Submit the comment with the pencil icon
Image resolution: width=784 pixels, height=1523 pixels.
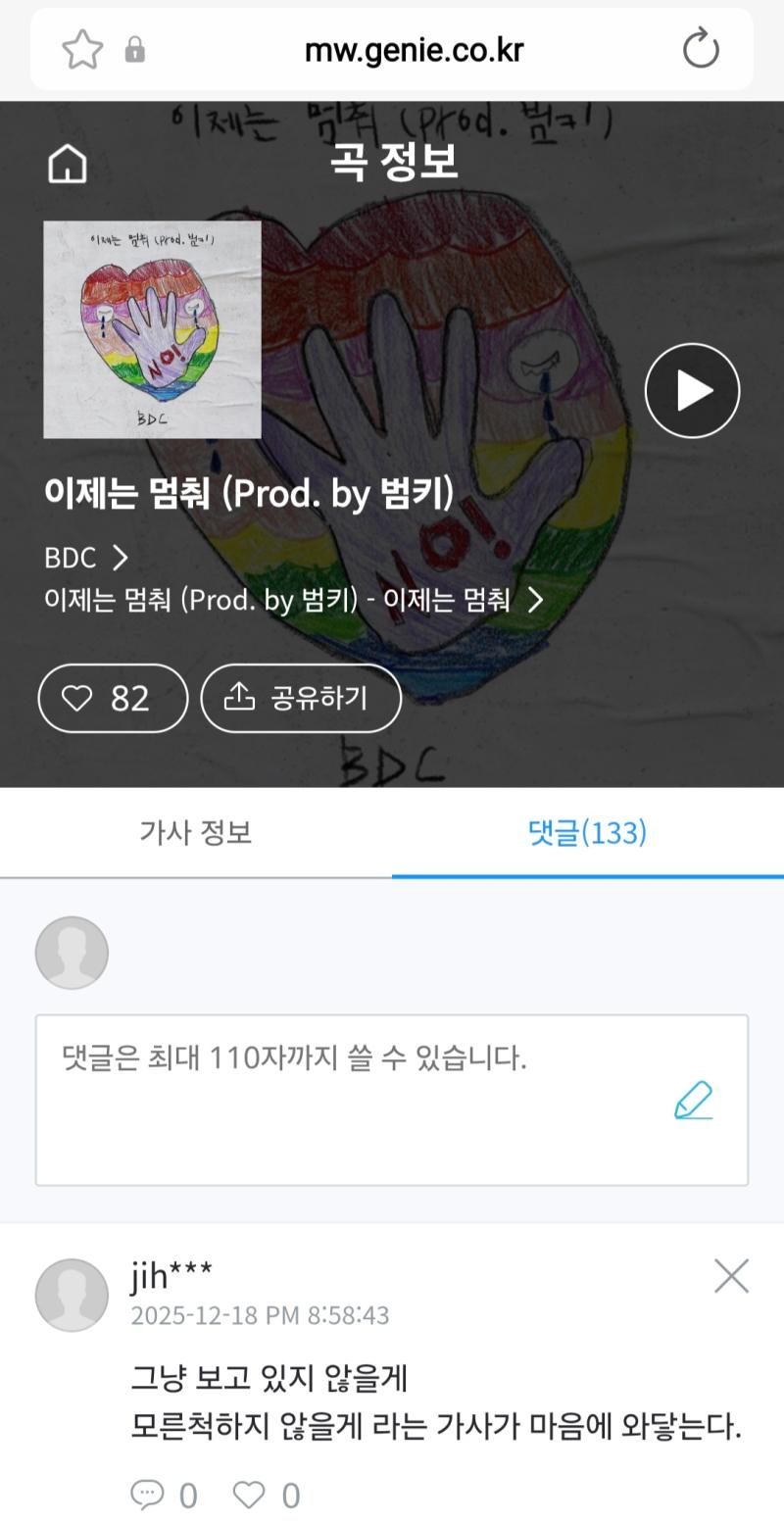pyautogui.click(x=693, y=1101)
